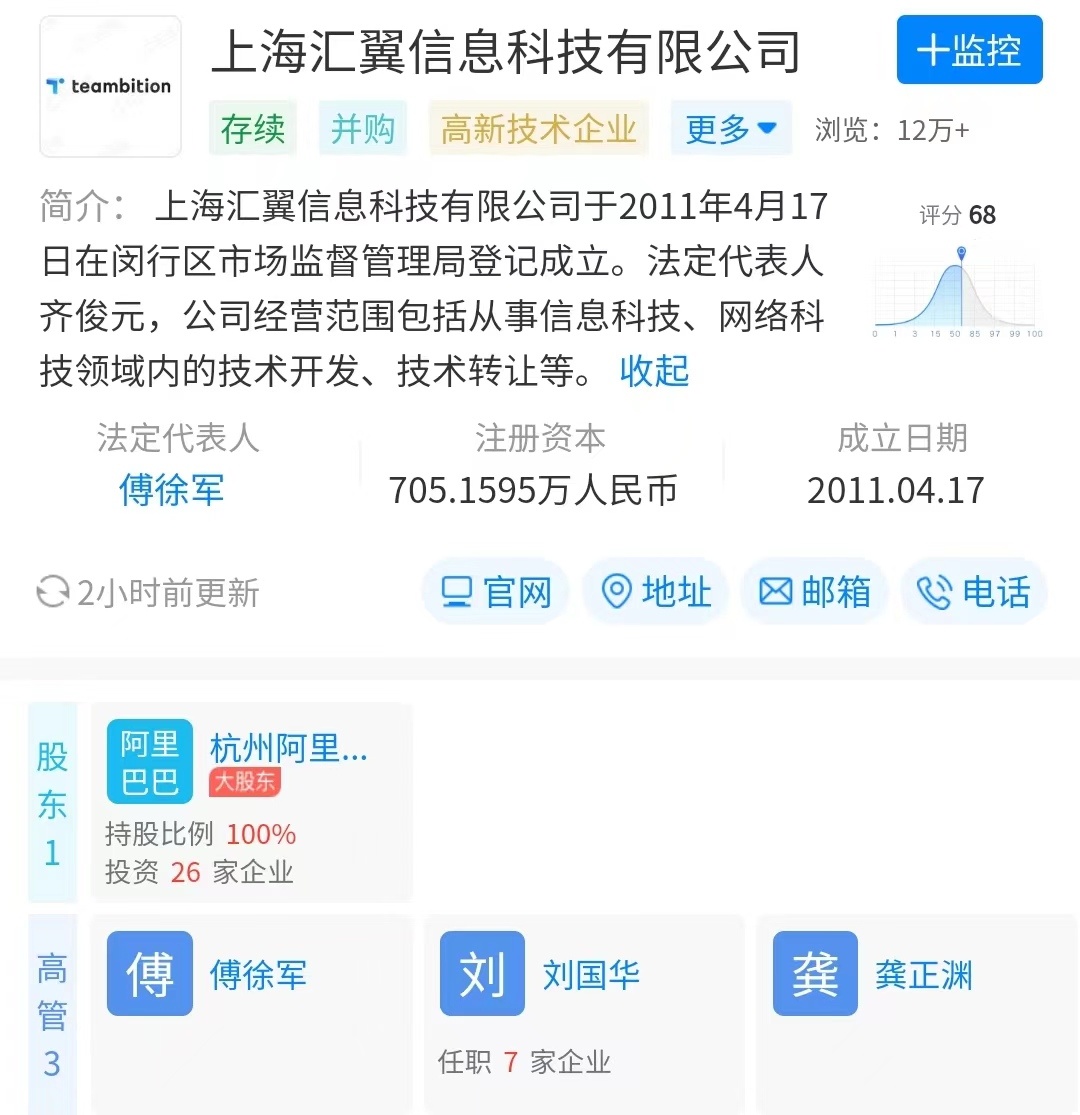Viewport: 1080px width, 1115px height.
Task: Tap the 并购 tag chip
Action: pos(363,129)
